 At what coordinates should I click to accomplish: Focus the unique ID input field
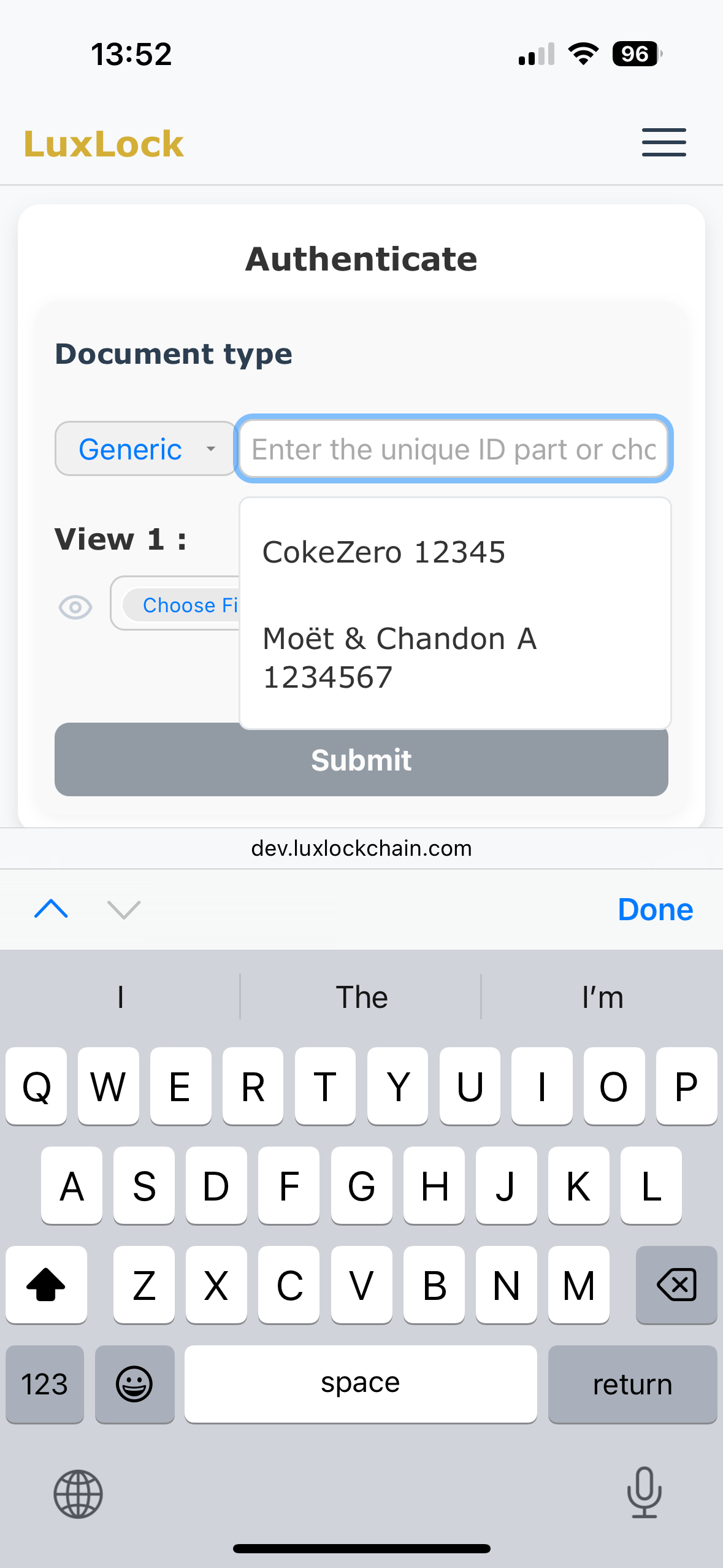(454, 449)
